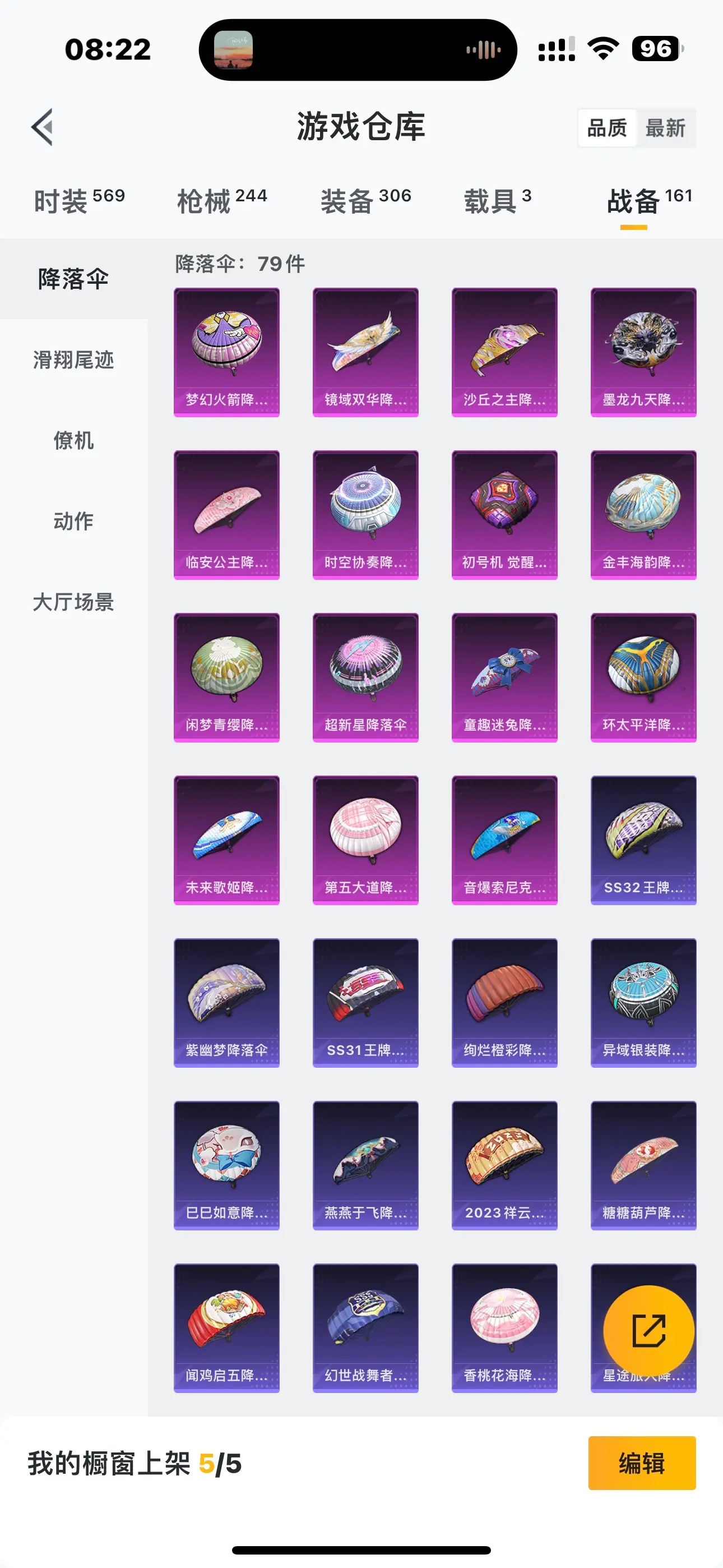The height and width of the screenshot is (1568, 723).
Task: Go back using the top-left arrow
Action: point(43,127)
